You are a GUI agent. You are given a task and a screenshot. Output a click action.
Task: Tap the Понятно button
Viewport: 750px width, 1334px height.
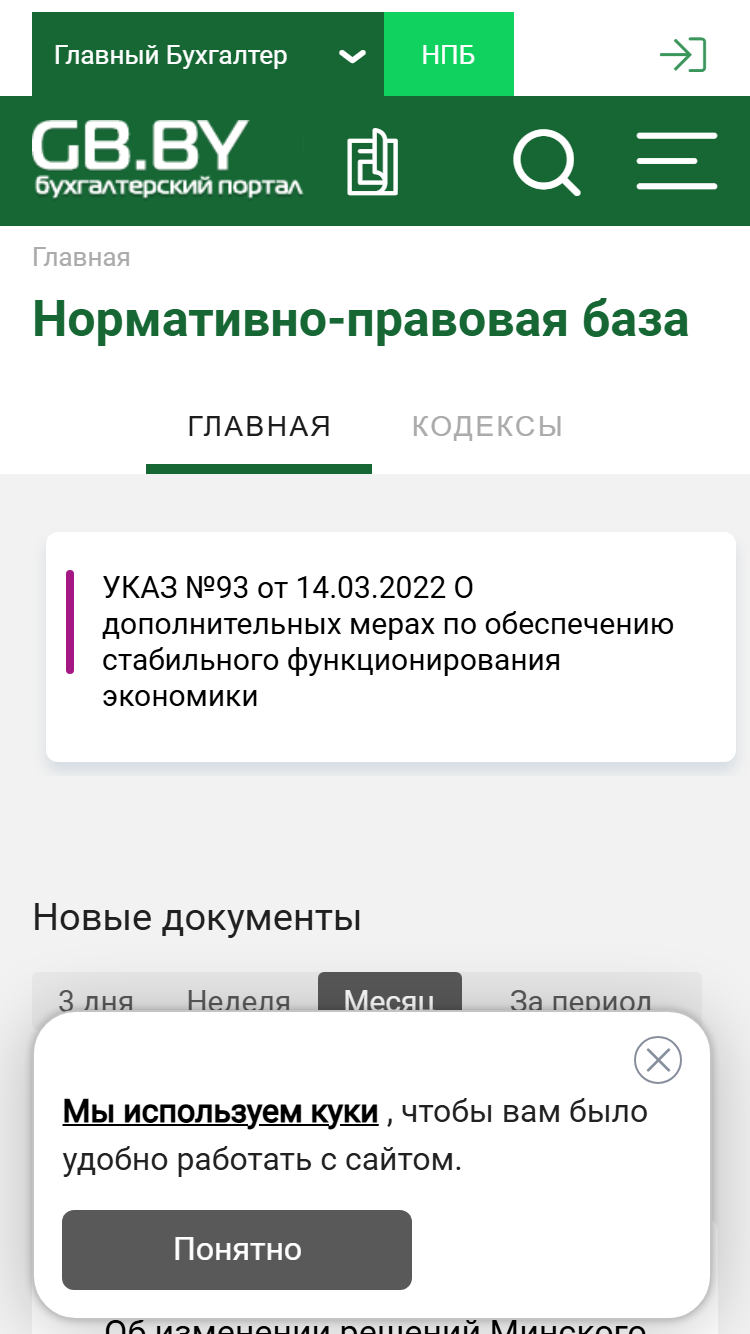[x=237, y=1250]
